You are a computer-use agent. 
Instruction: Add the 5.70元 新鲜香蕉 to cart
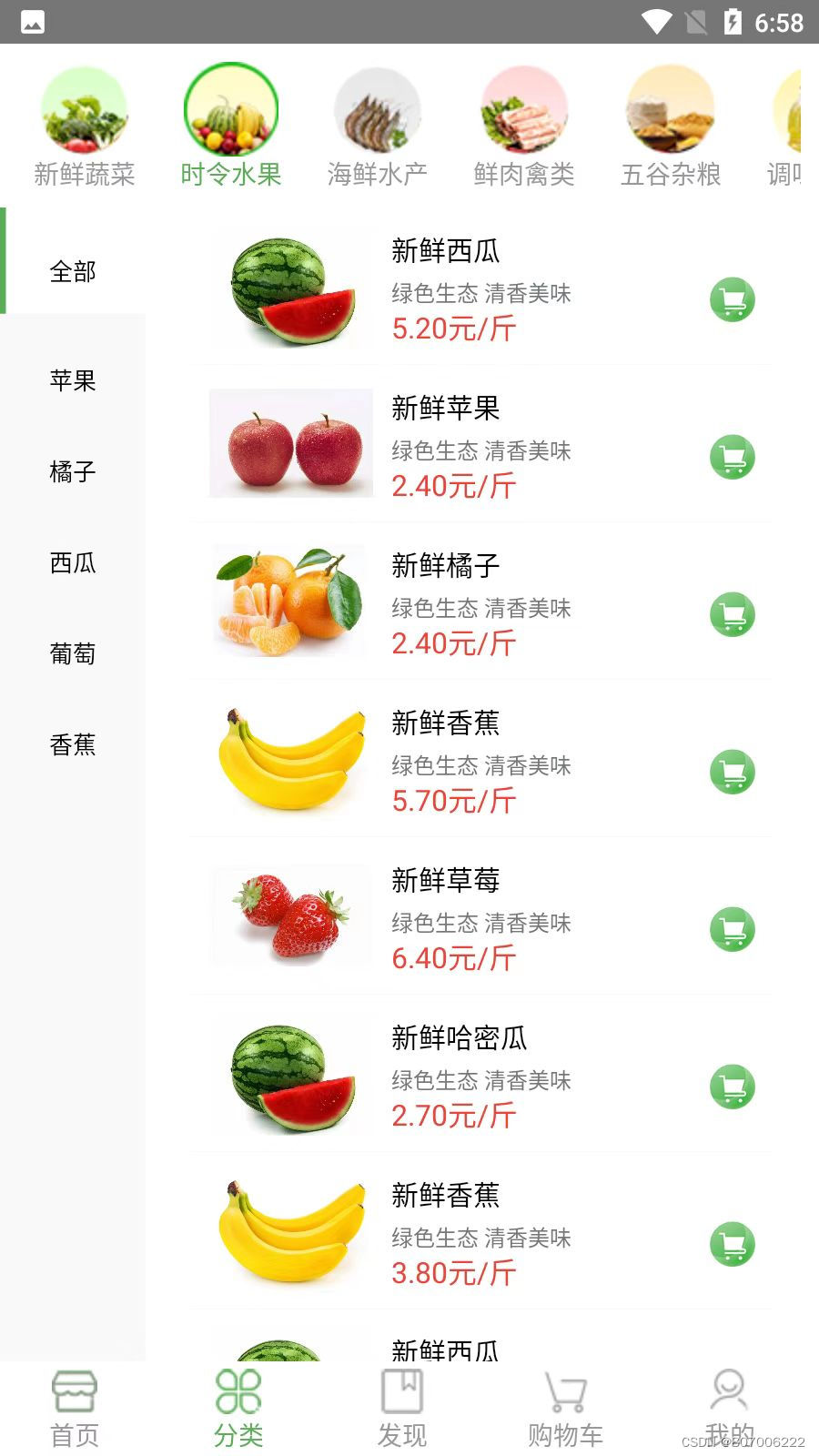coord(733,772)
